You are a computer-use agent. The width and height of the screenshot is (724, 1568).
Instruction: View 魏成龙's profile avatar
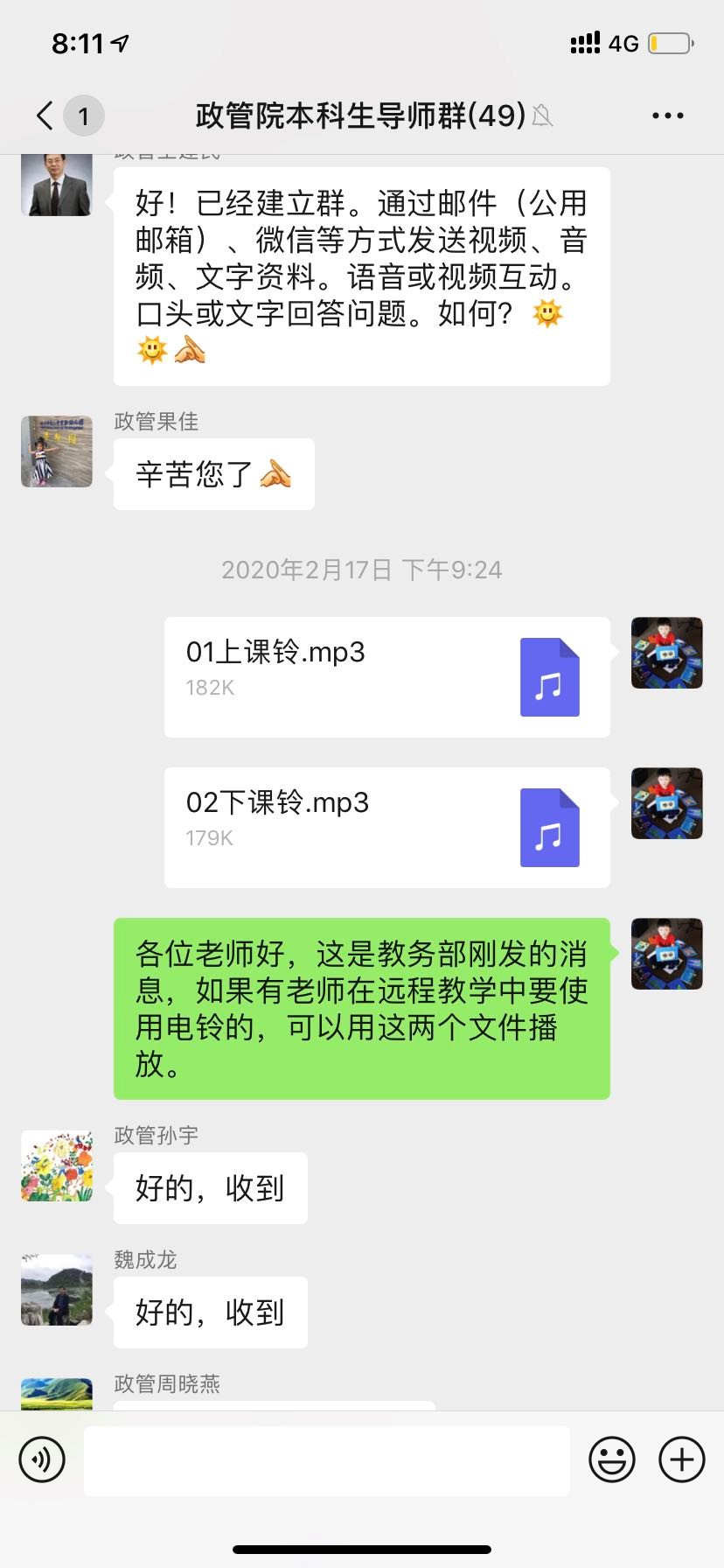(x=57, y=1290)
